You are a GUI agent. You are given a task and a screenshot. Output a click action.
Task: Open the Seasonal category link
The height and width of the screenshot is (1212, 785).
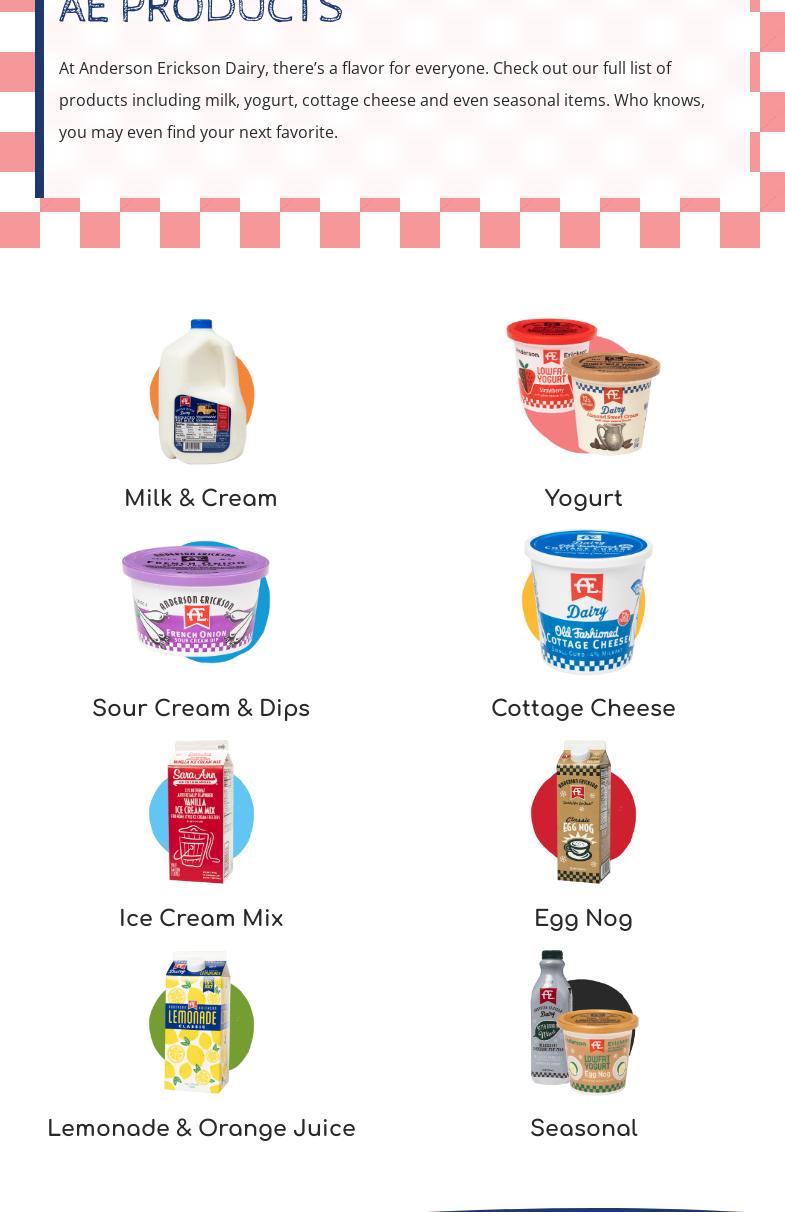[x=583, y=1128]
